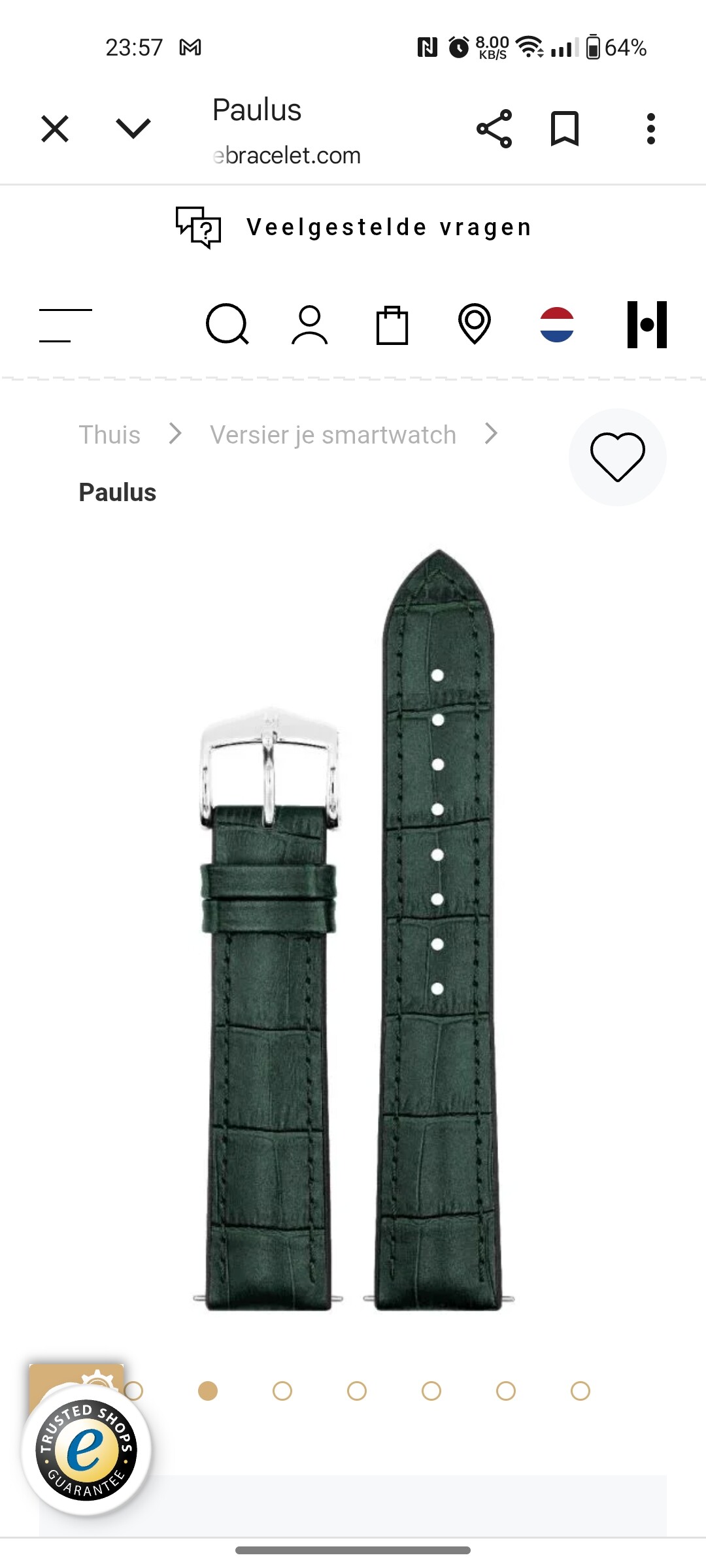Open the site search

pos(227,324)
